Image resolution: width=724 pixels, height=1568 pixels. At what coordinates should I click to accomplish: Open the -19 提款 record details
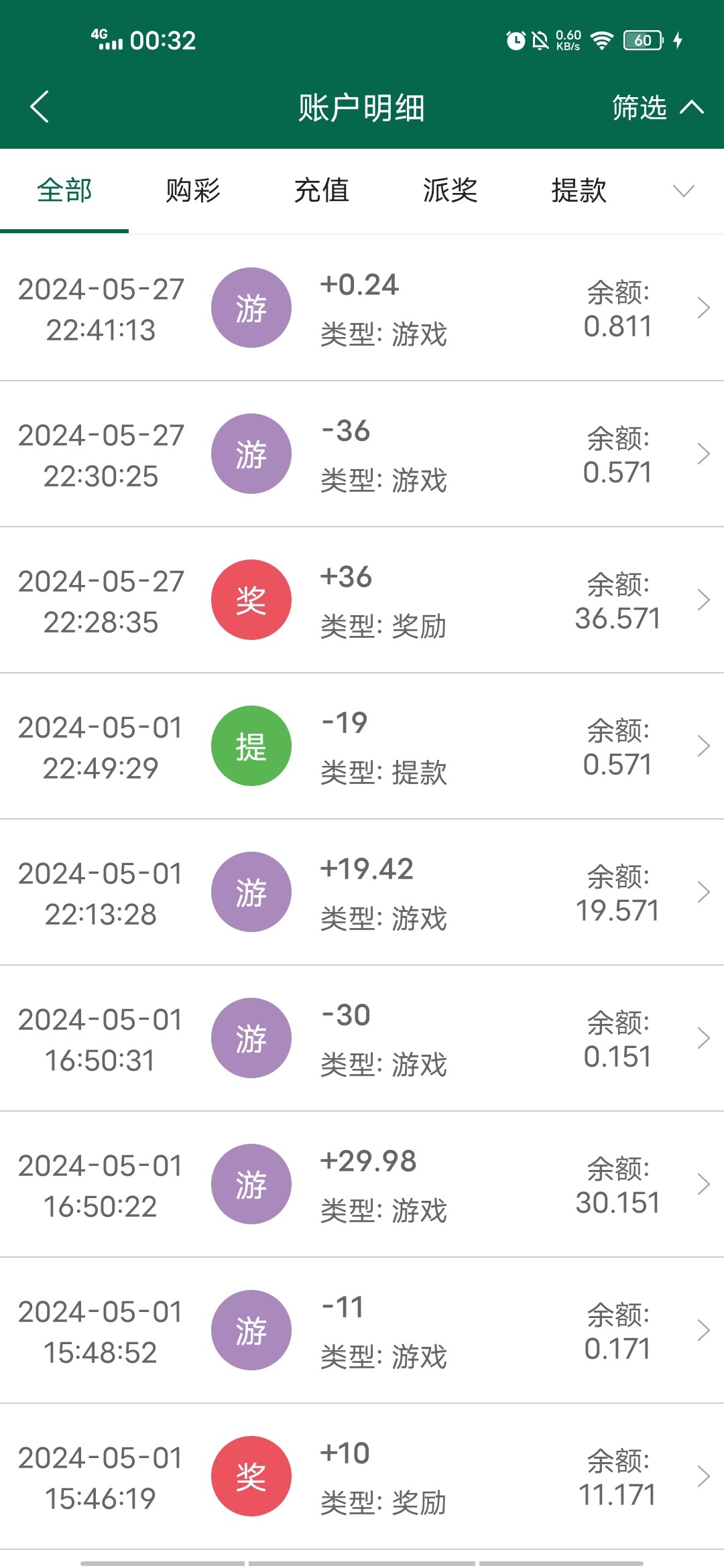click(x=362, y=746)
